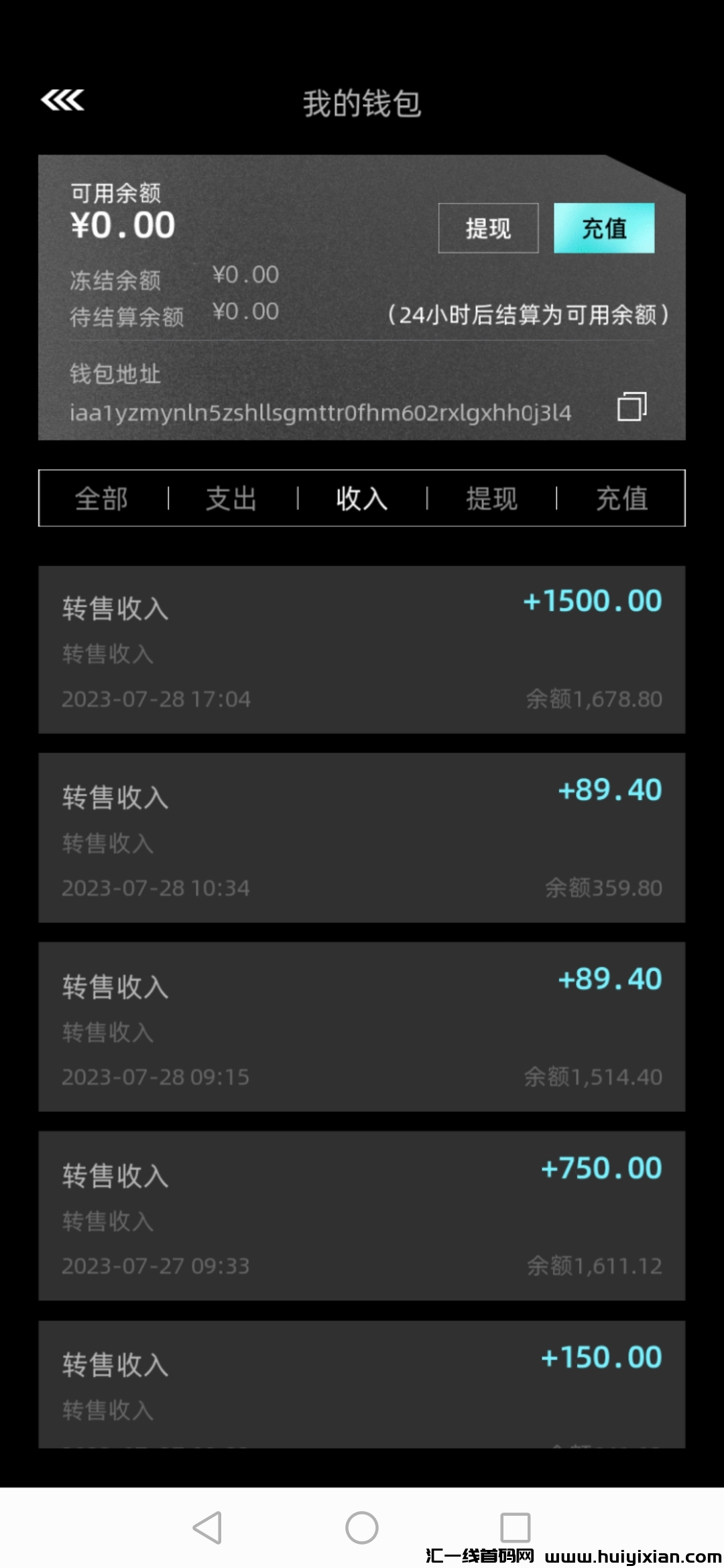Tap the ¥0.00 available balance amount

[122, 226]
